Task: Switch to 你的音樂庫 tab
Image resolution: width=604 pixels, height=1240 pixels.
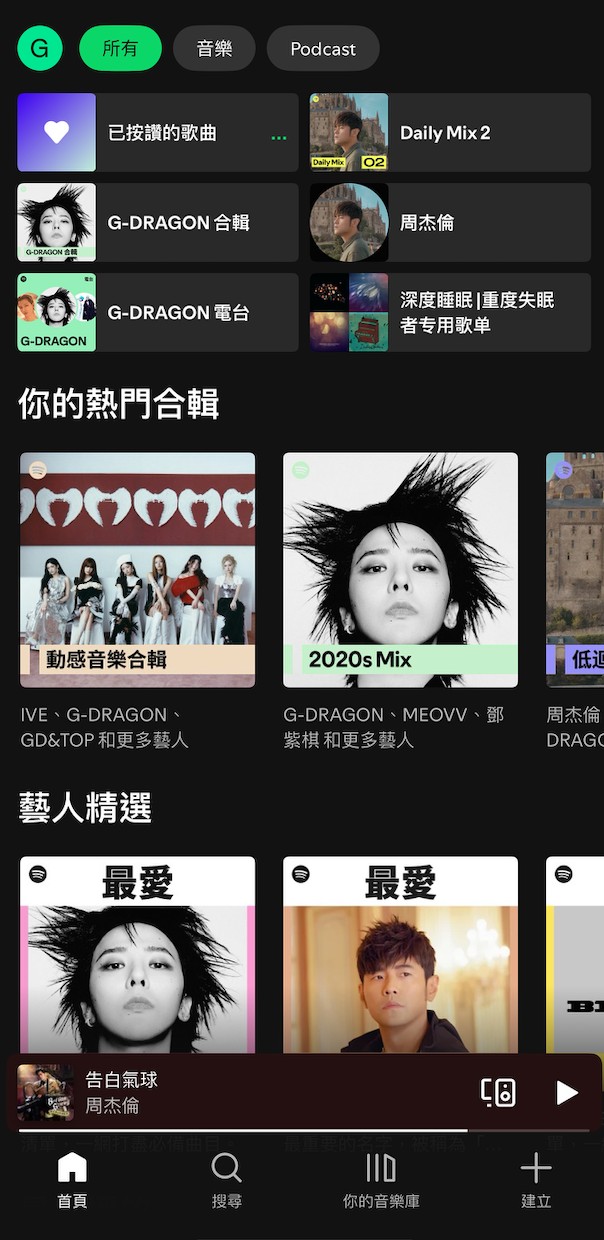Action: (381, 1180)
